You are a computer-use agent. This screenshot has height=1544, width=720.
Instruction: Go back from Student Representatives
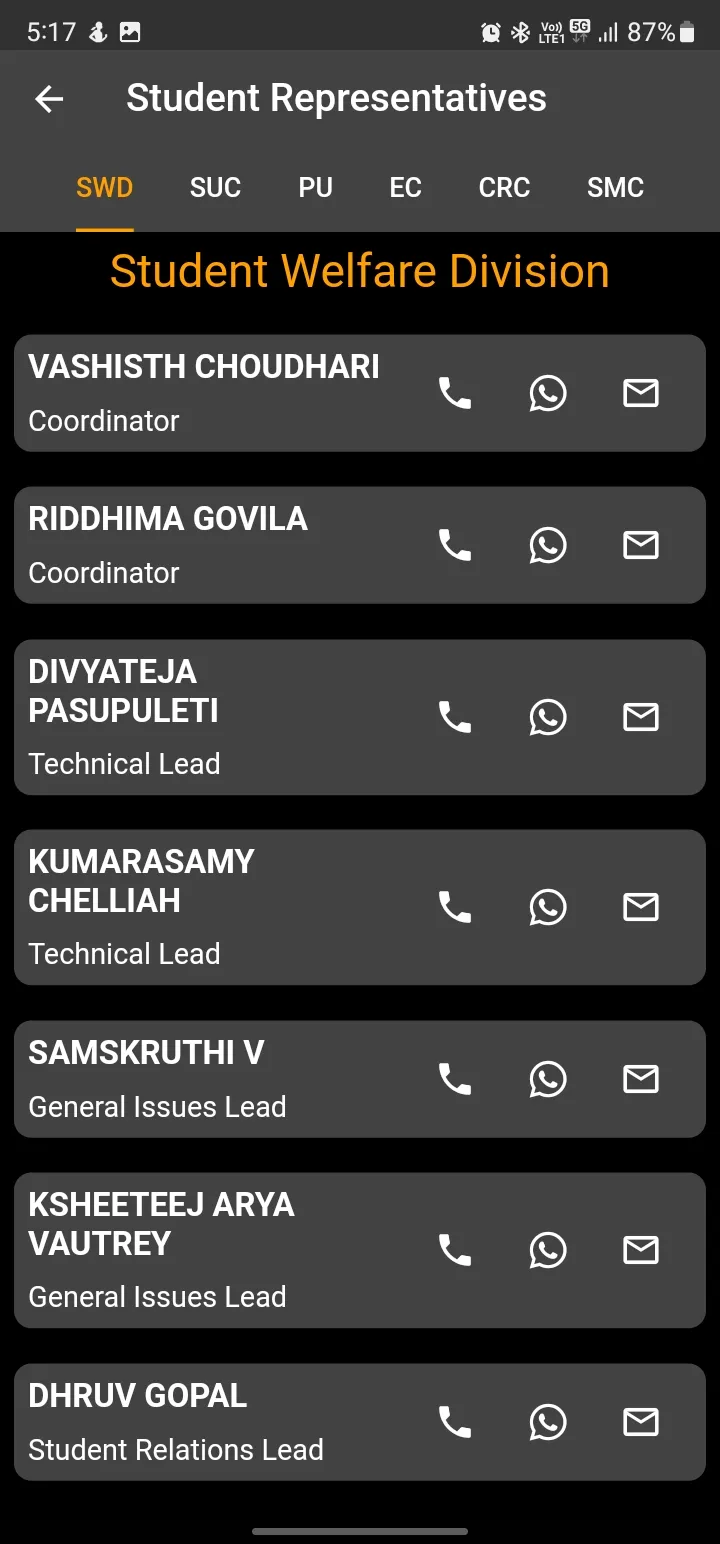pos(49,99)
